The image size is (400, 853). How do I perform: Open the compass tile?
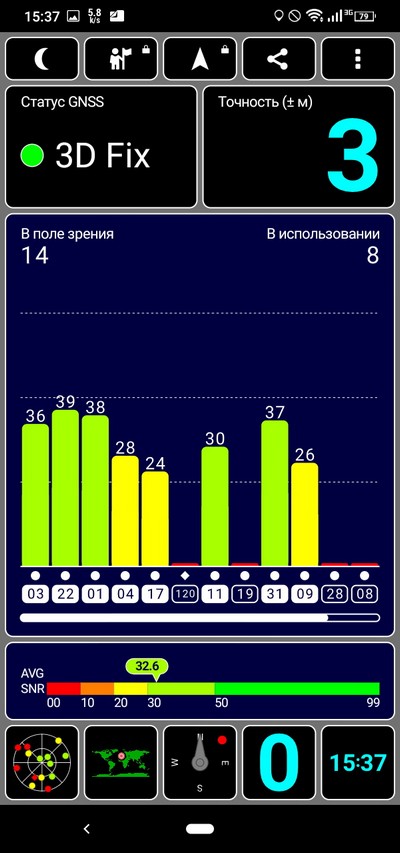tap(200, 762)
